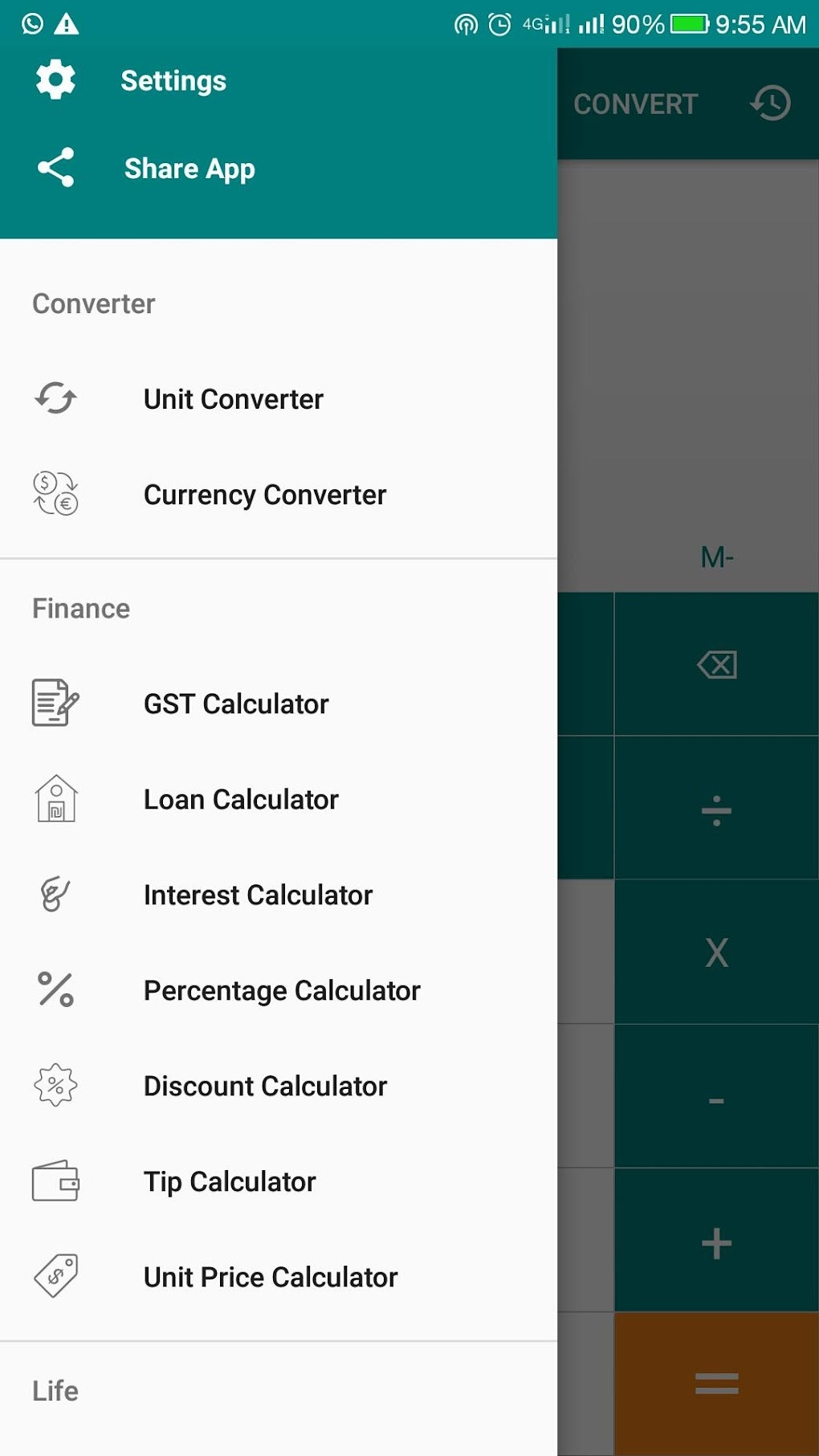819x1456 pixels.
Task: Click the GST Calculator document icon
Action: pyautogui.click(x=55, y=703)
